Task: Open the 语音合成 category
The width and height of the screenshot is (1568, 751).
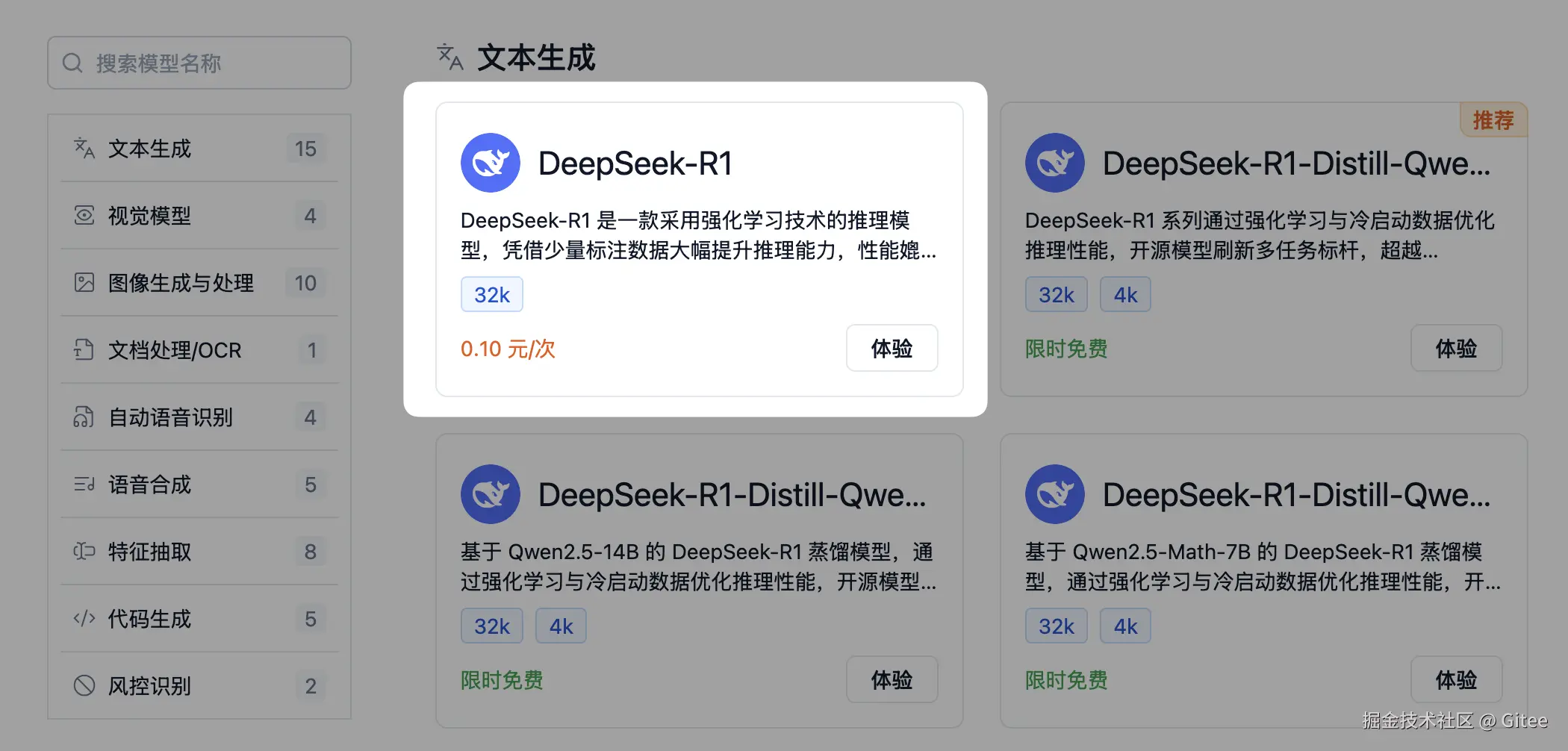Action: pyautogui.click(x=199, y=484)
